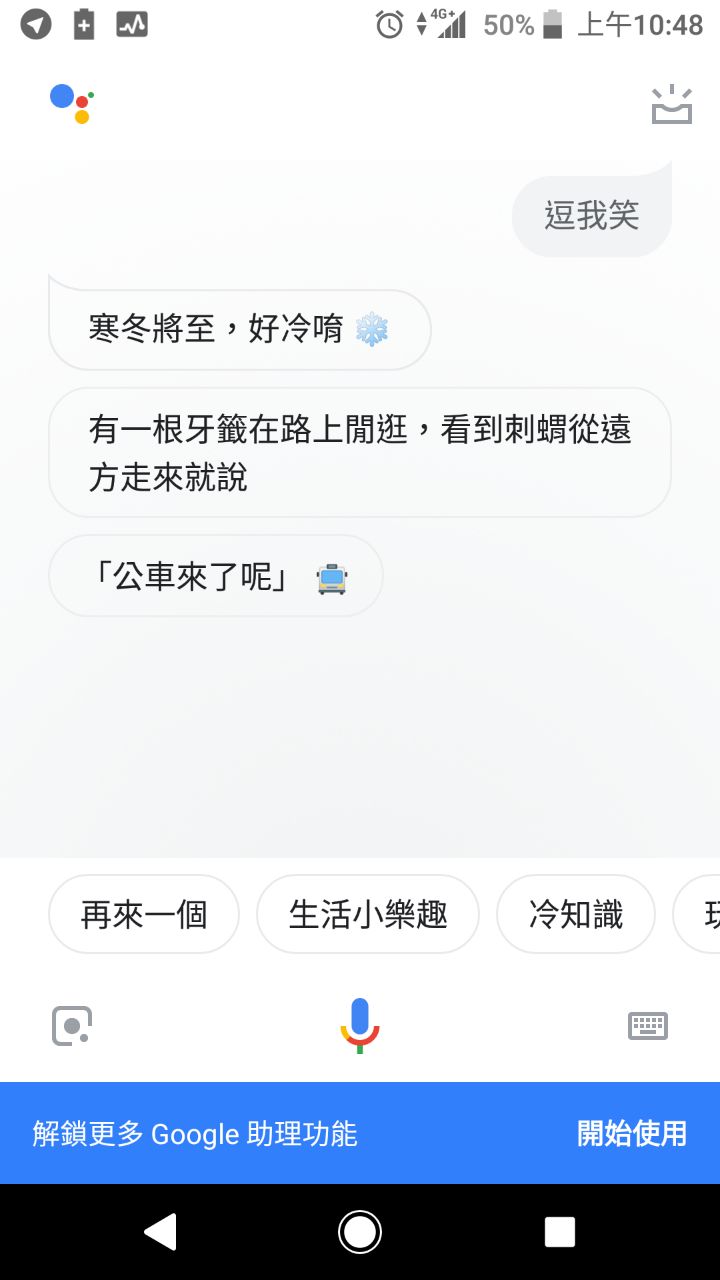Start voice input with the microphone
Image resolution: width=720 pixels, height=1280 pixels.
[360, 1025]
